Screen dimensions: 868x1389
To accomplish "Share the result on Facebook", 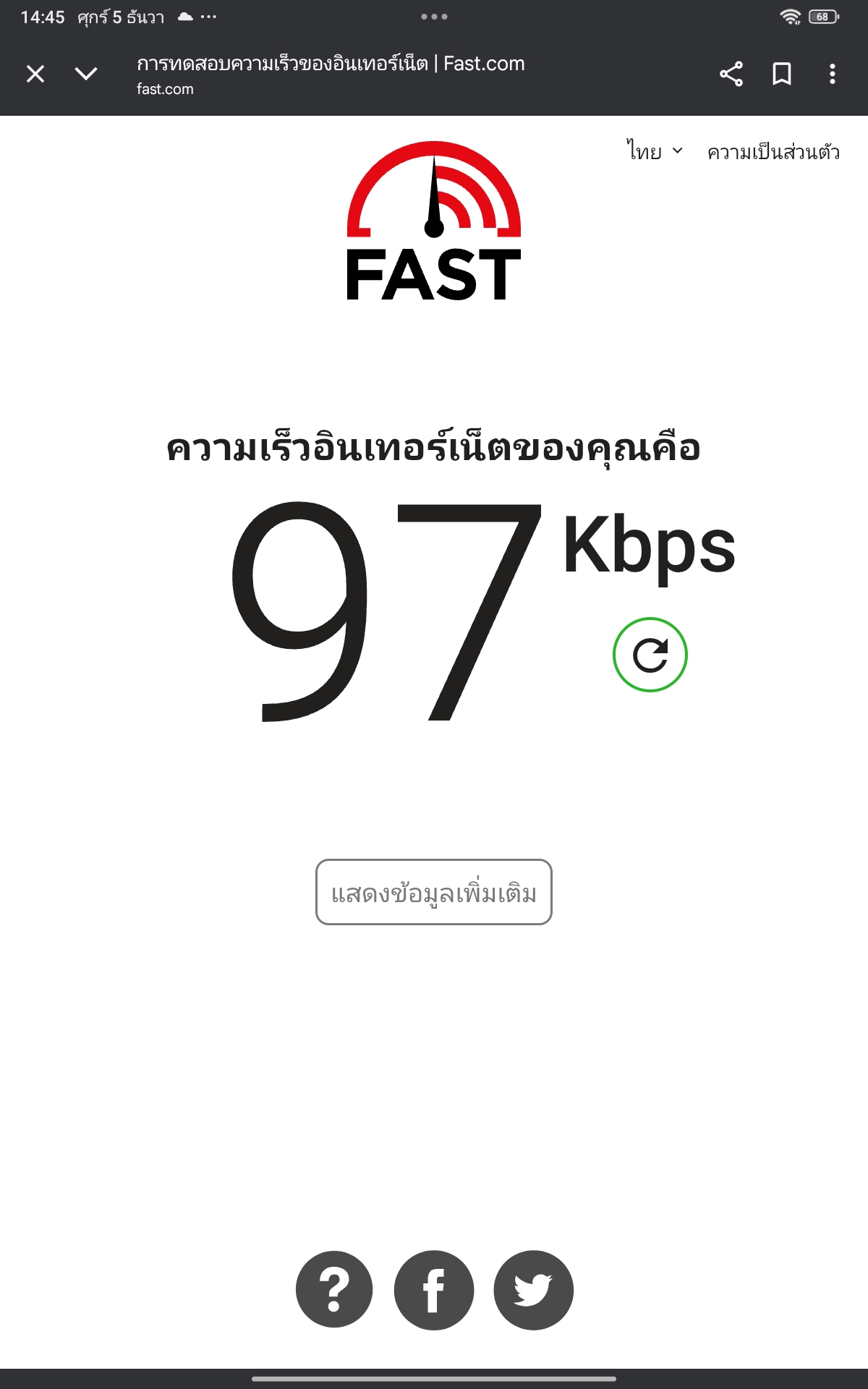I will [x=434, y=1290].
